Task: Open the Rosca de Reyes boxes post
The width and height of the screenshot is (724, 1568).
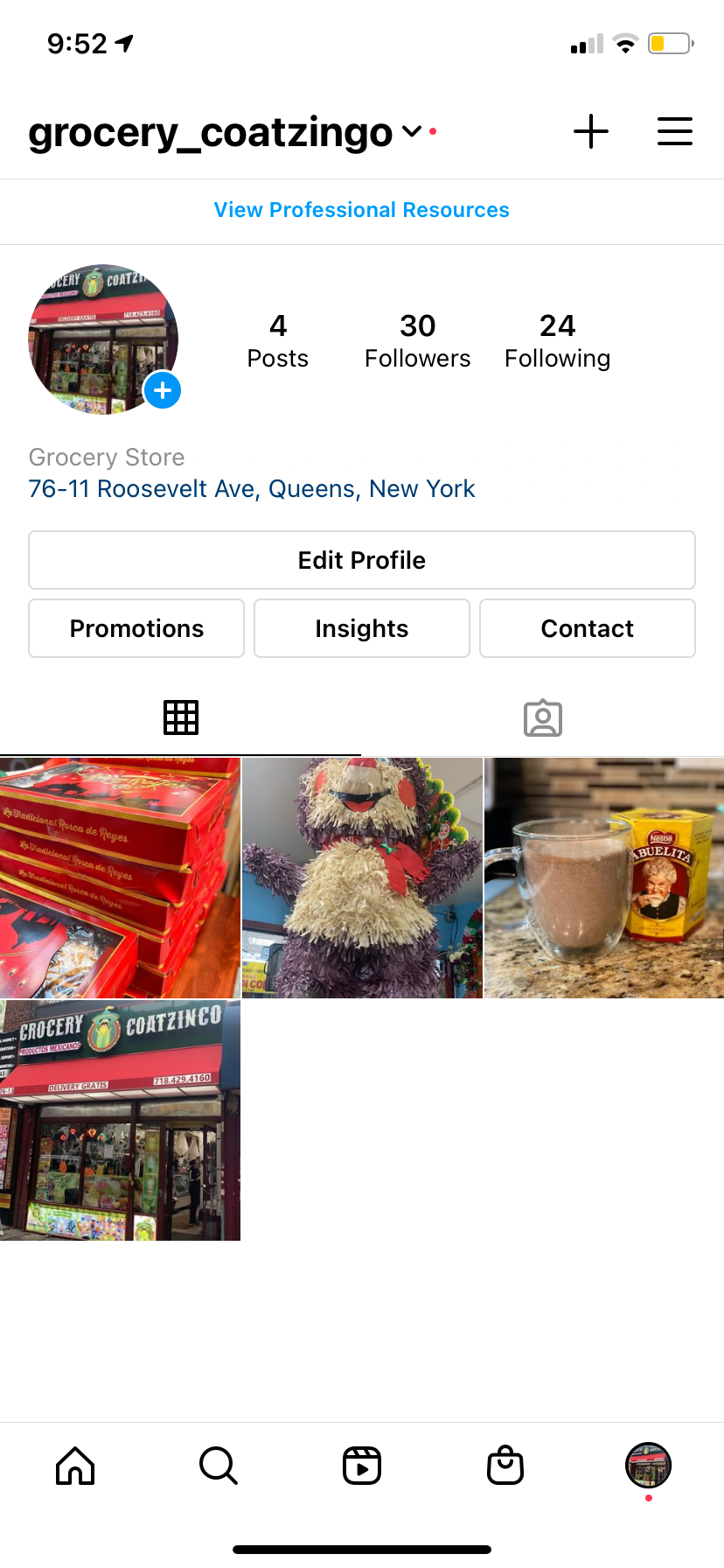Action: pos(120,878)
